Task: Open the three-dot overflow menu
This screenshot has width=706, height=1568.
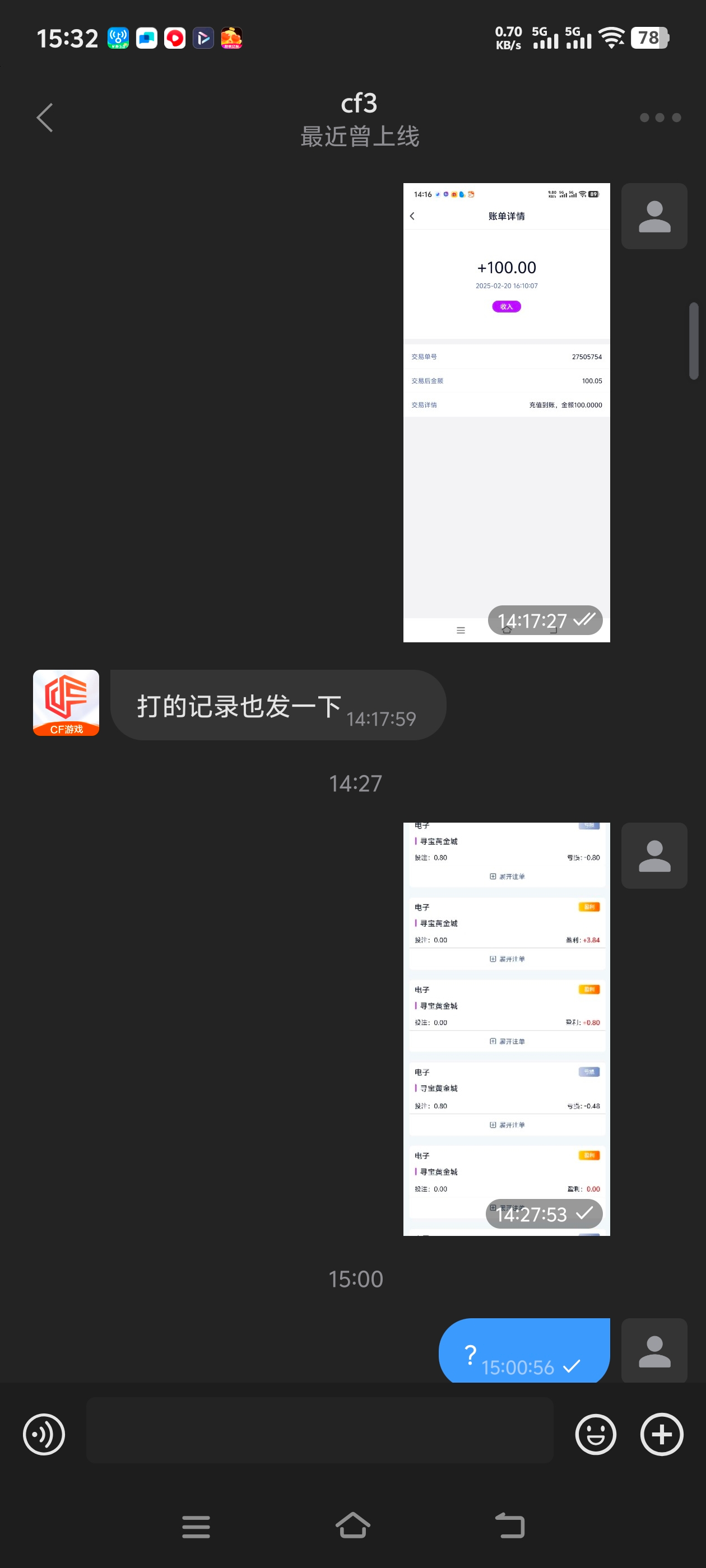Action: [659, 118]
